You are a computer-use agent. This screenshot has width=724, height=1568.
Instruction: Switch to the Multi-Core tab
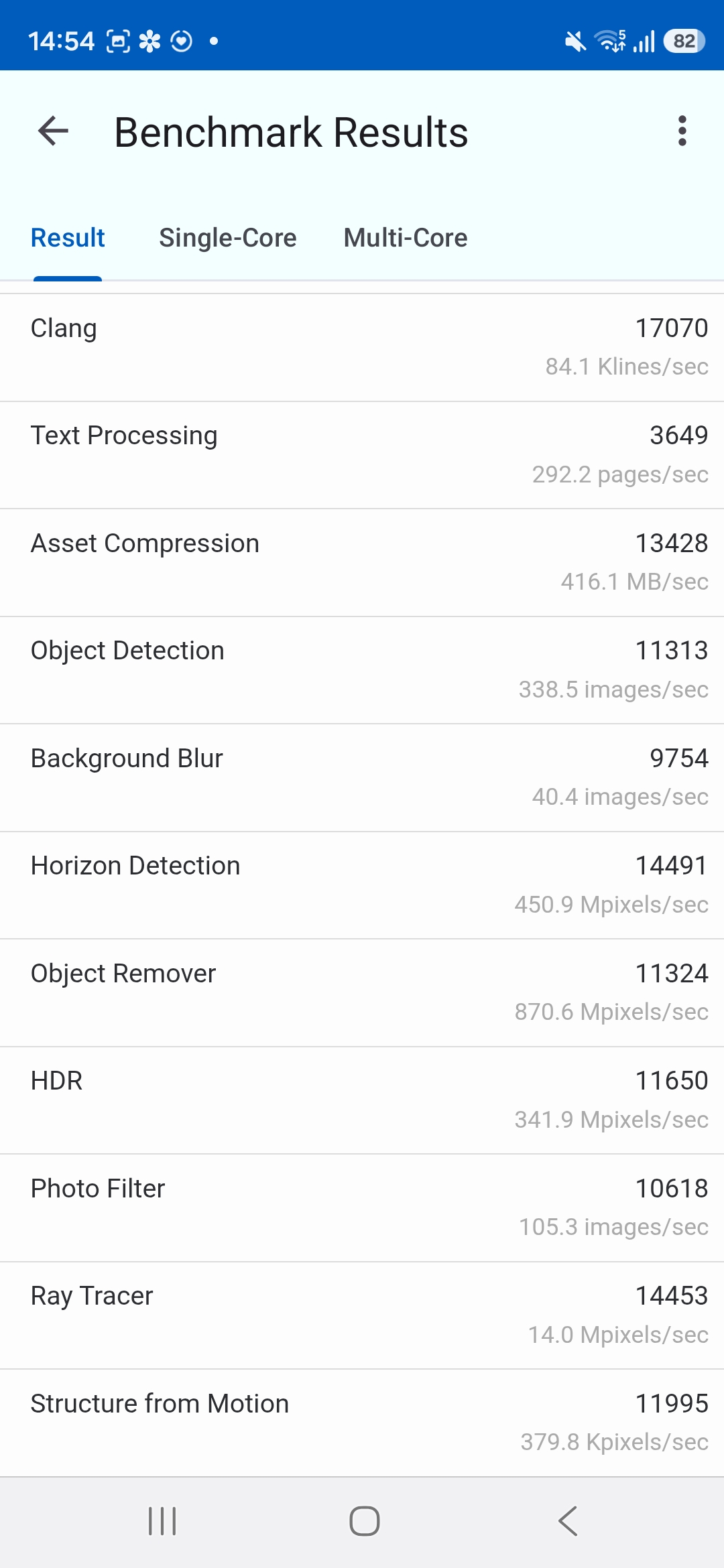click(405, 238)
